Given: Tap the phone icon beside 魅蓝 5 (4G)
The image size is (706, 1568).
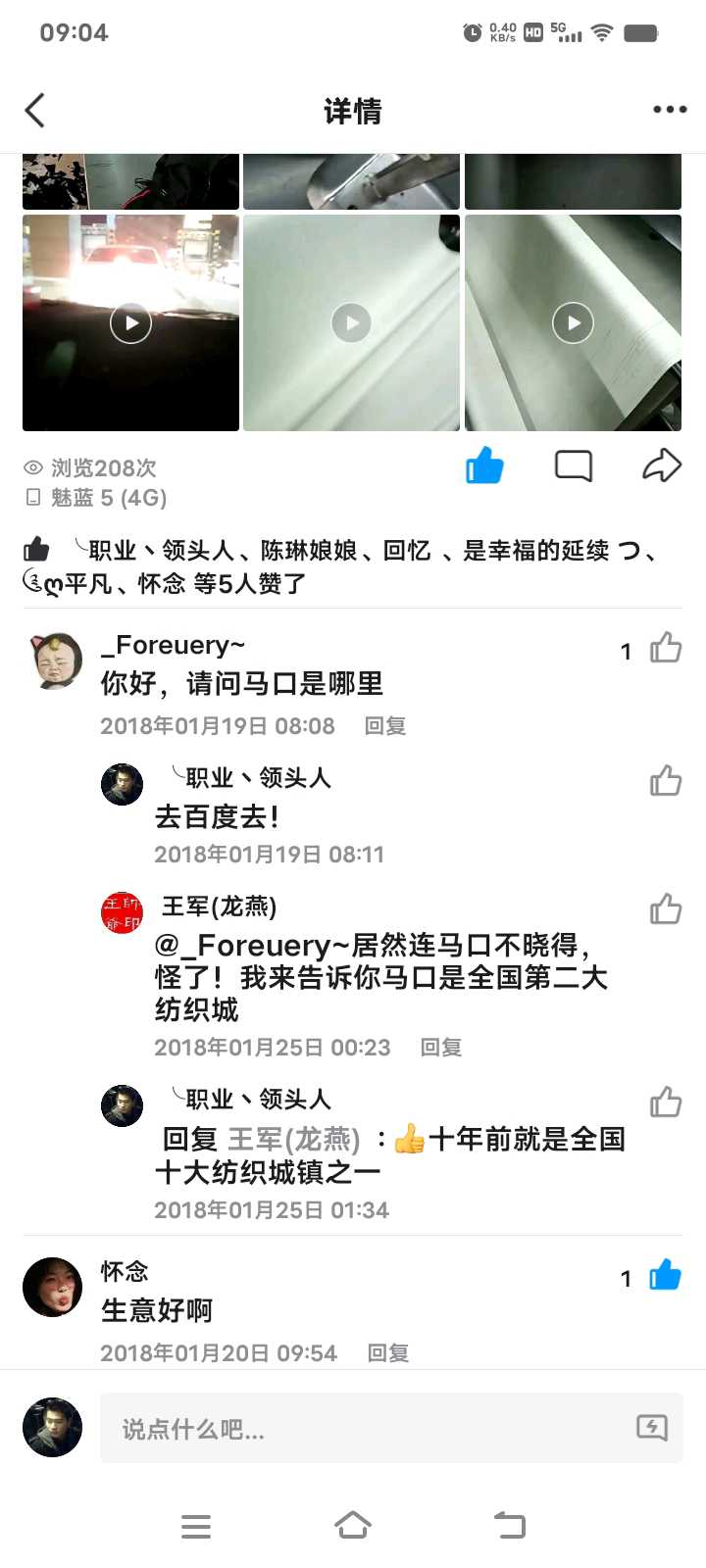Looking at the screenshot, I should tap(32, 500).
